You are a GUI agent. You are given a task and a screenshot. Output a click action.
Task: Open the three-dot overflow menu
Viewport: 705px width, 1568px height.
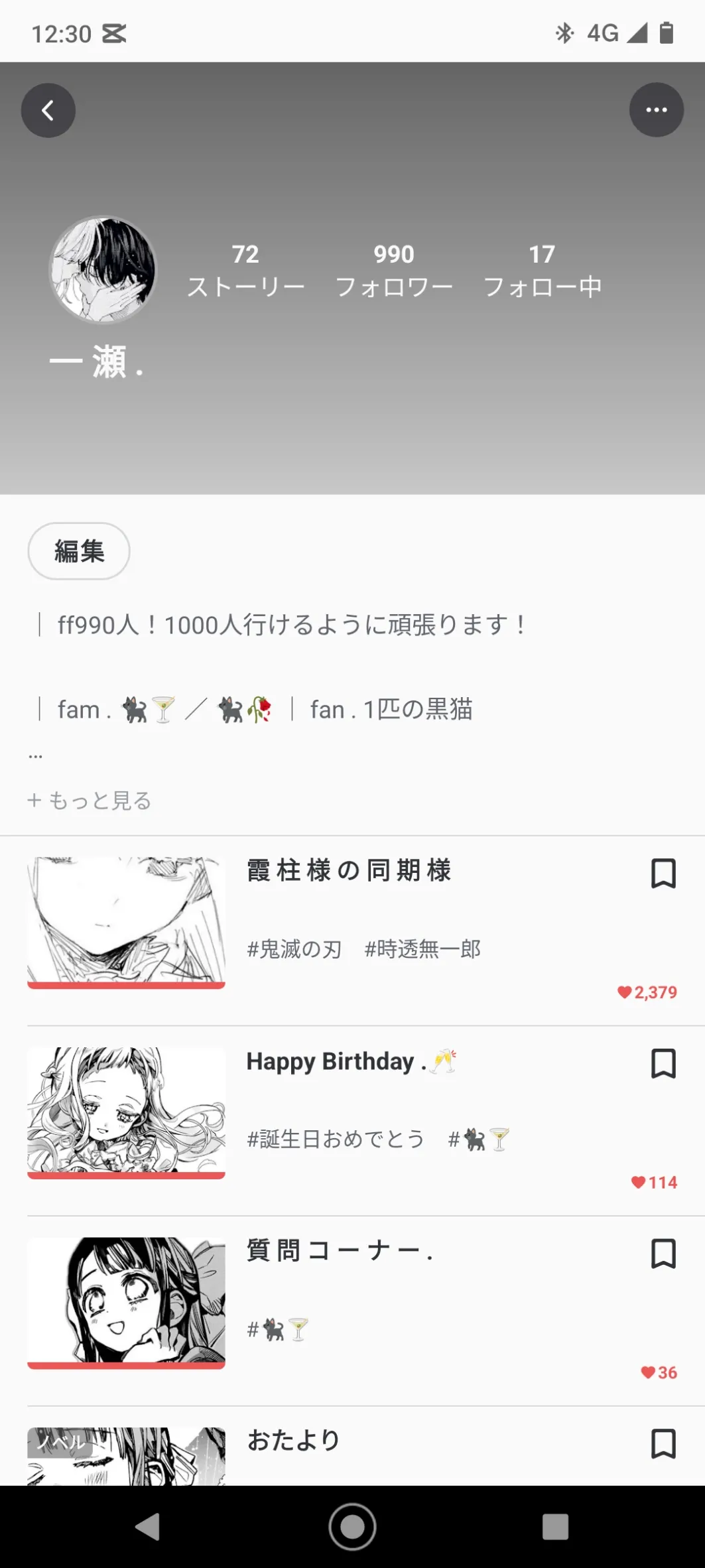656,110
